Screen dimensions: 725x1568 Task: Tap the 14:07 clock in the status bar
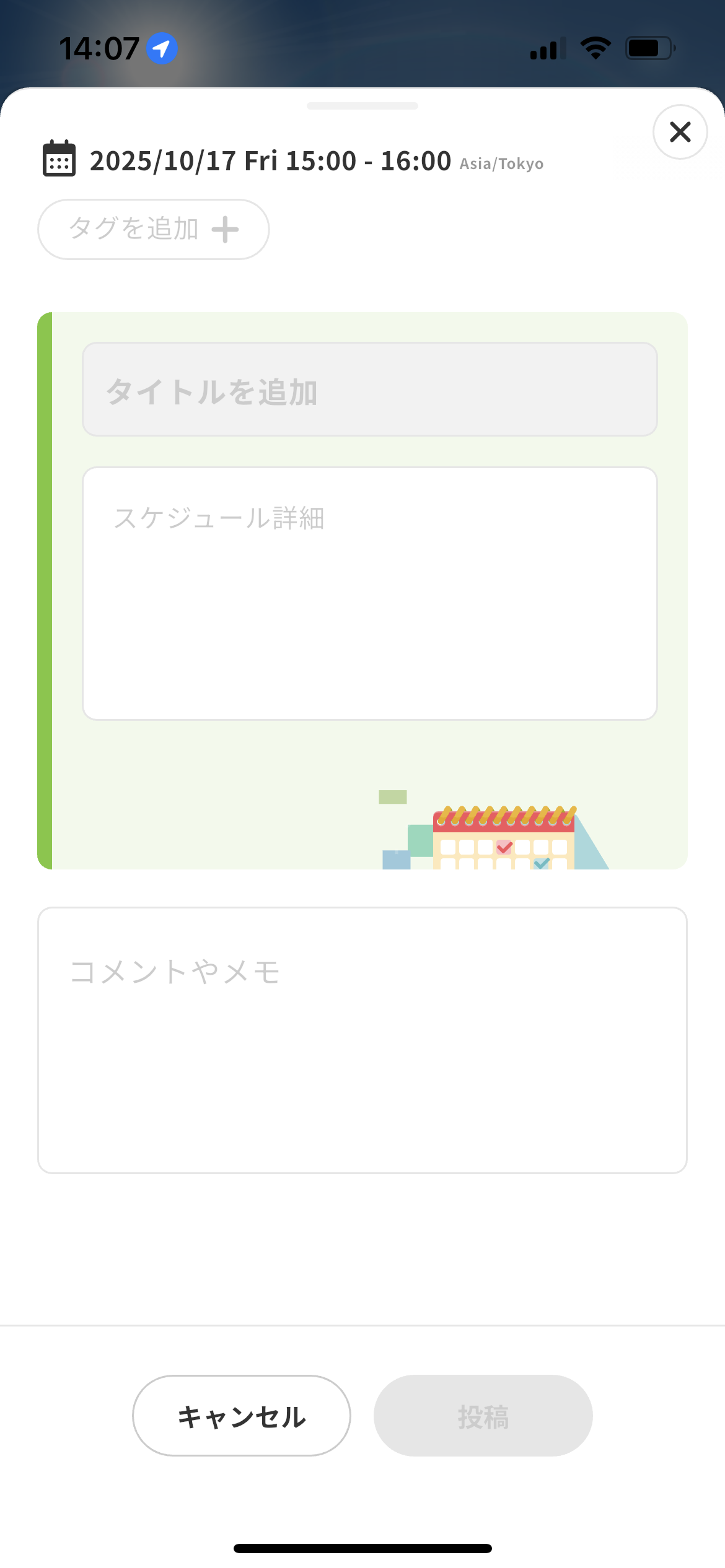pyautogui.click(x=101, y=48)
